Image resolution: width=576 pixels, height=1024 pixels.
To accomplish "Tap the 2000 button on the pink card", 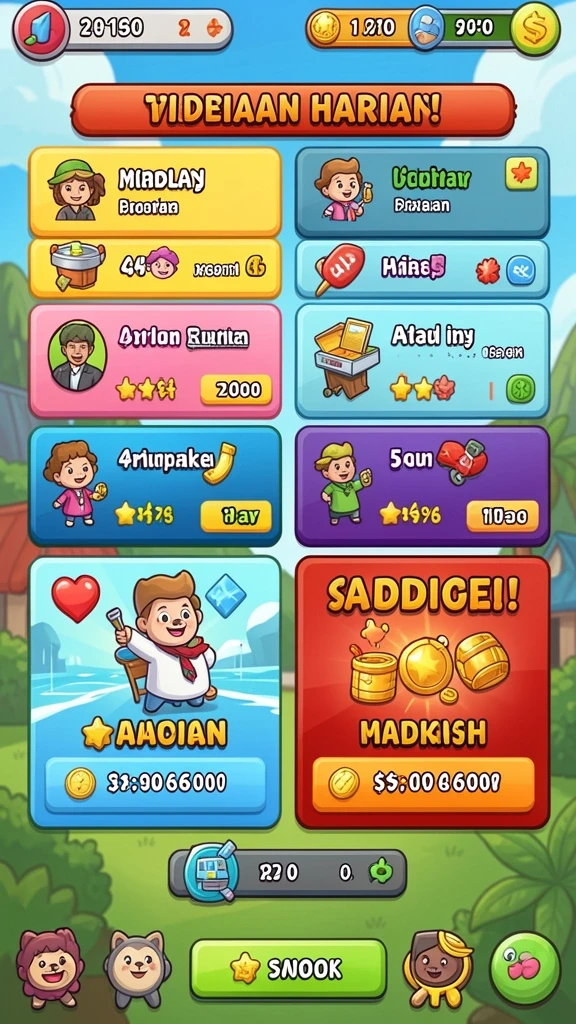I will [x=236, y=390].
